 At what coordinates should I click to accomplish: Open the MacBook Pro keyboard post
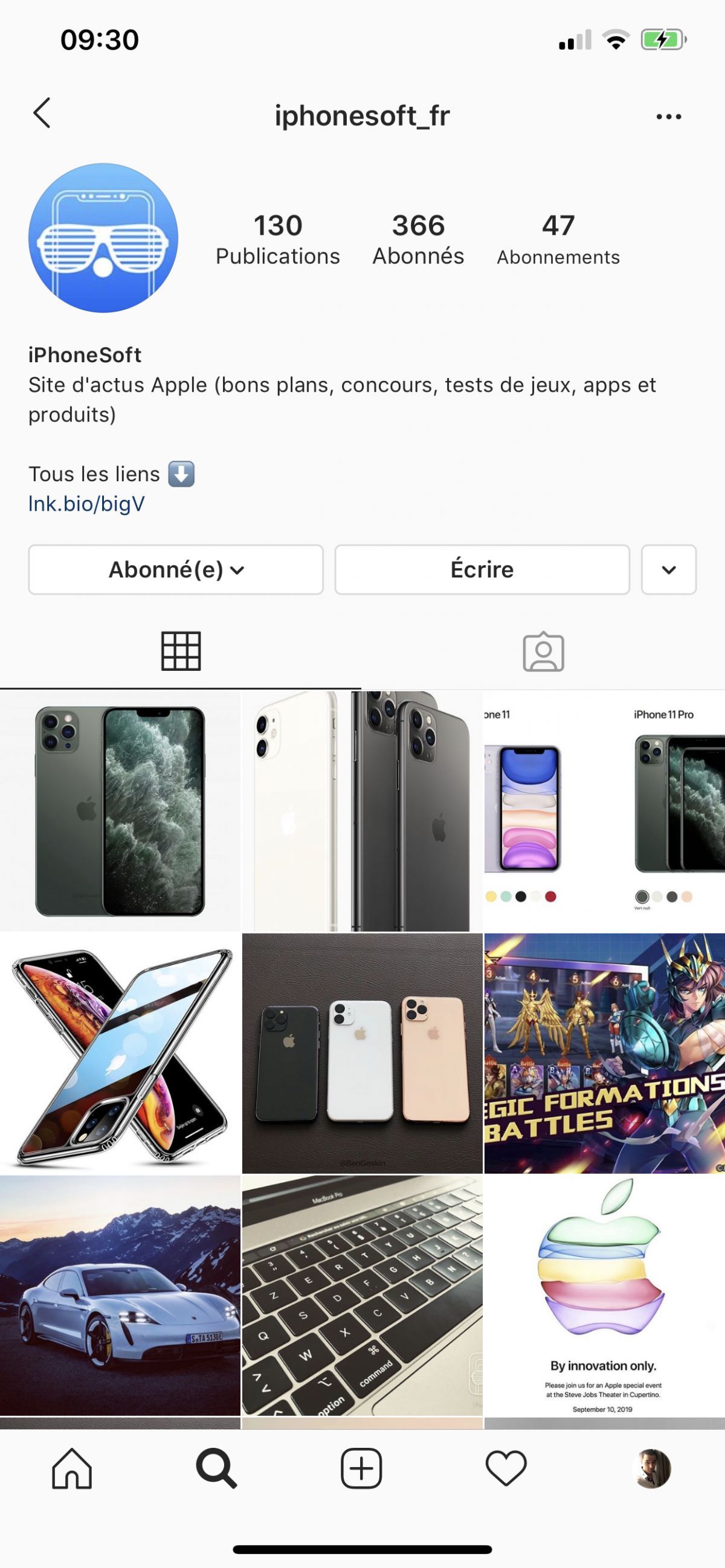coord(362,1295)
